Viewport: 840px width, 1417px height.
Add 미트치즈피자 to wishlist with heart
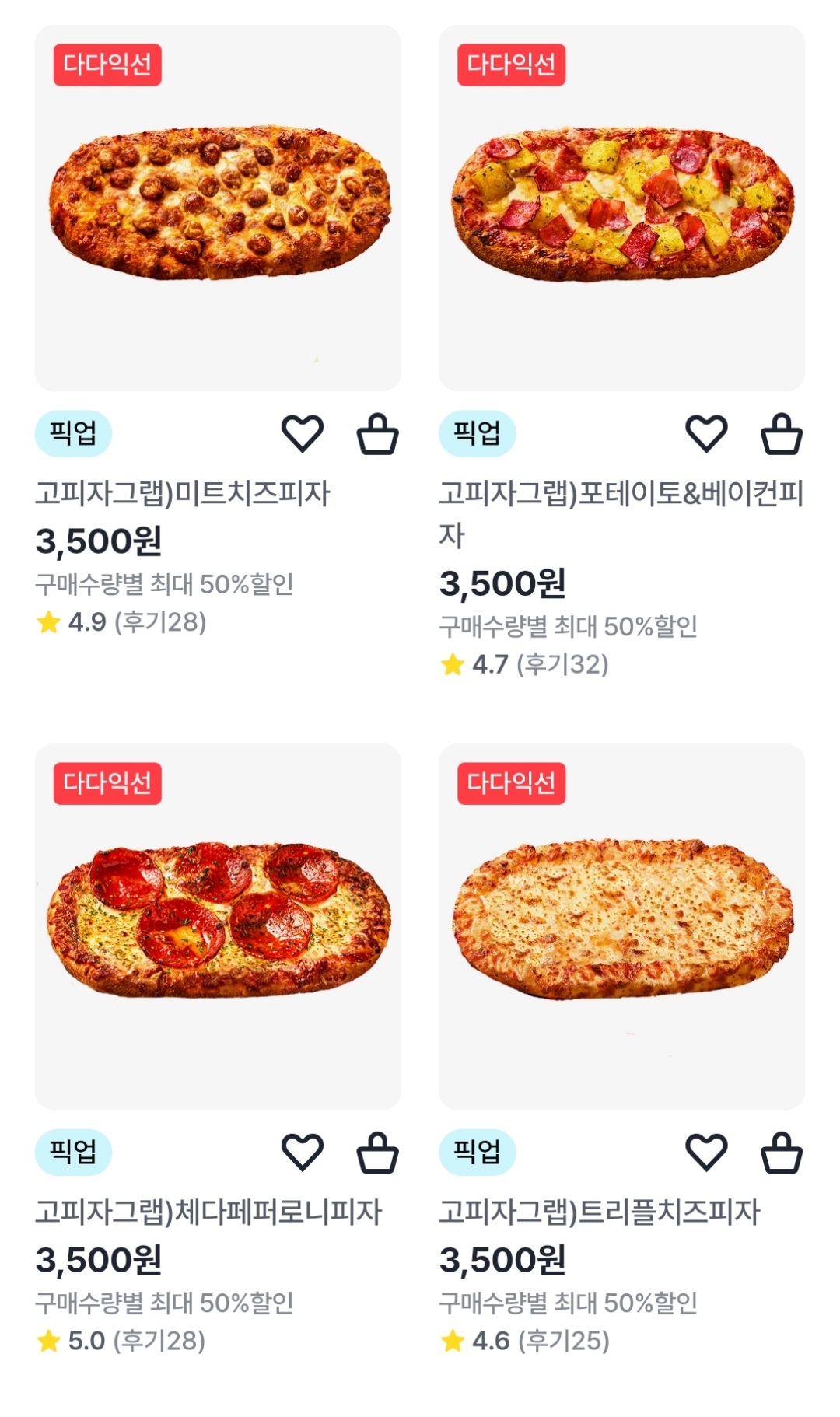(302, 434)
